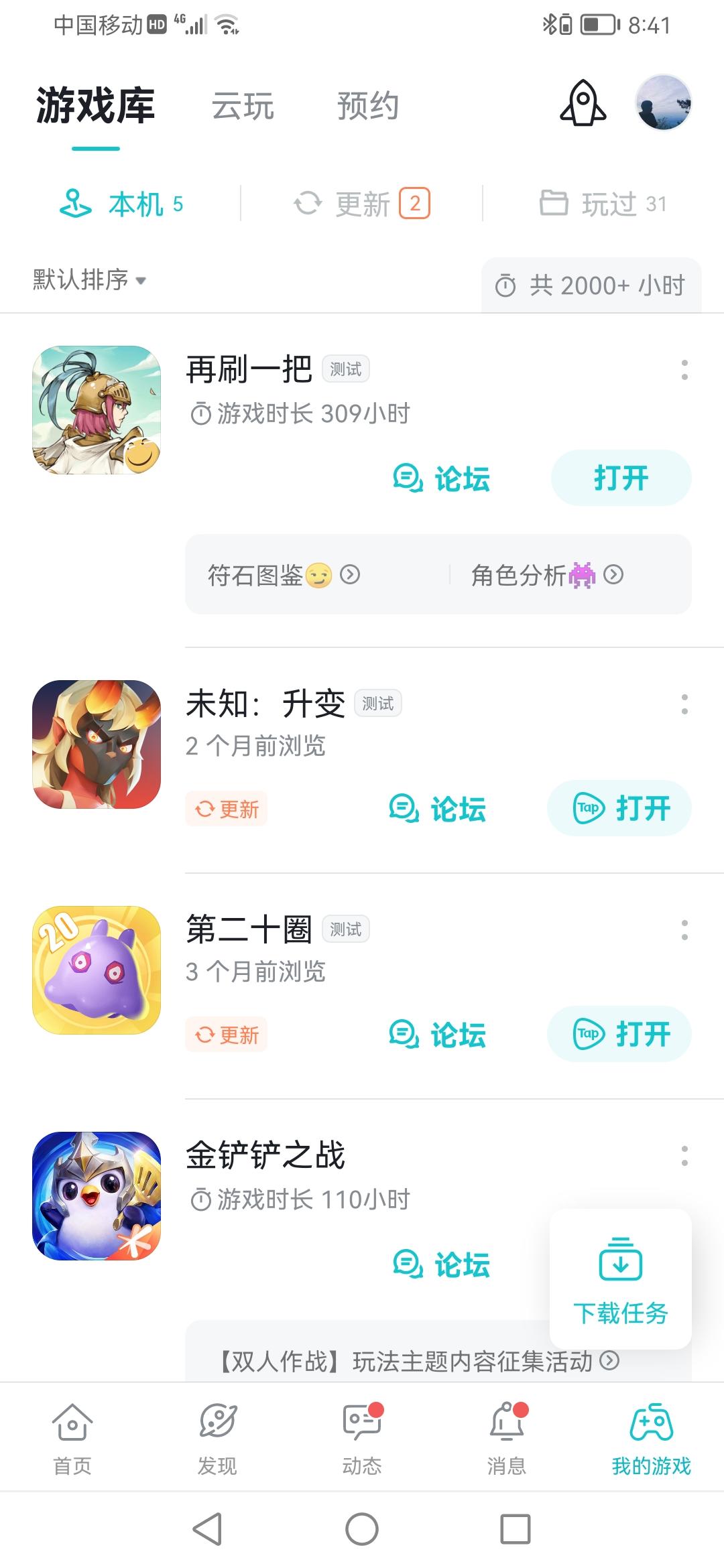Tap the 更新 badge on 第二十圈
This screenshot has width=724, height=1568.
pyautogui.click(x=226, y=1035)
